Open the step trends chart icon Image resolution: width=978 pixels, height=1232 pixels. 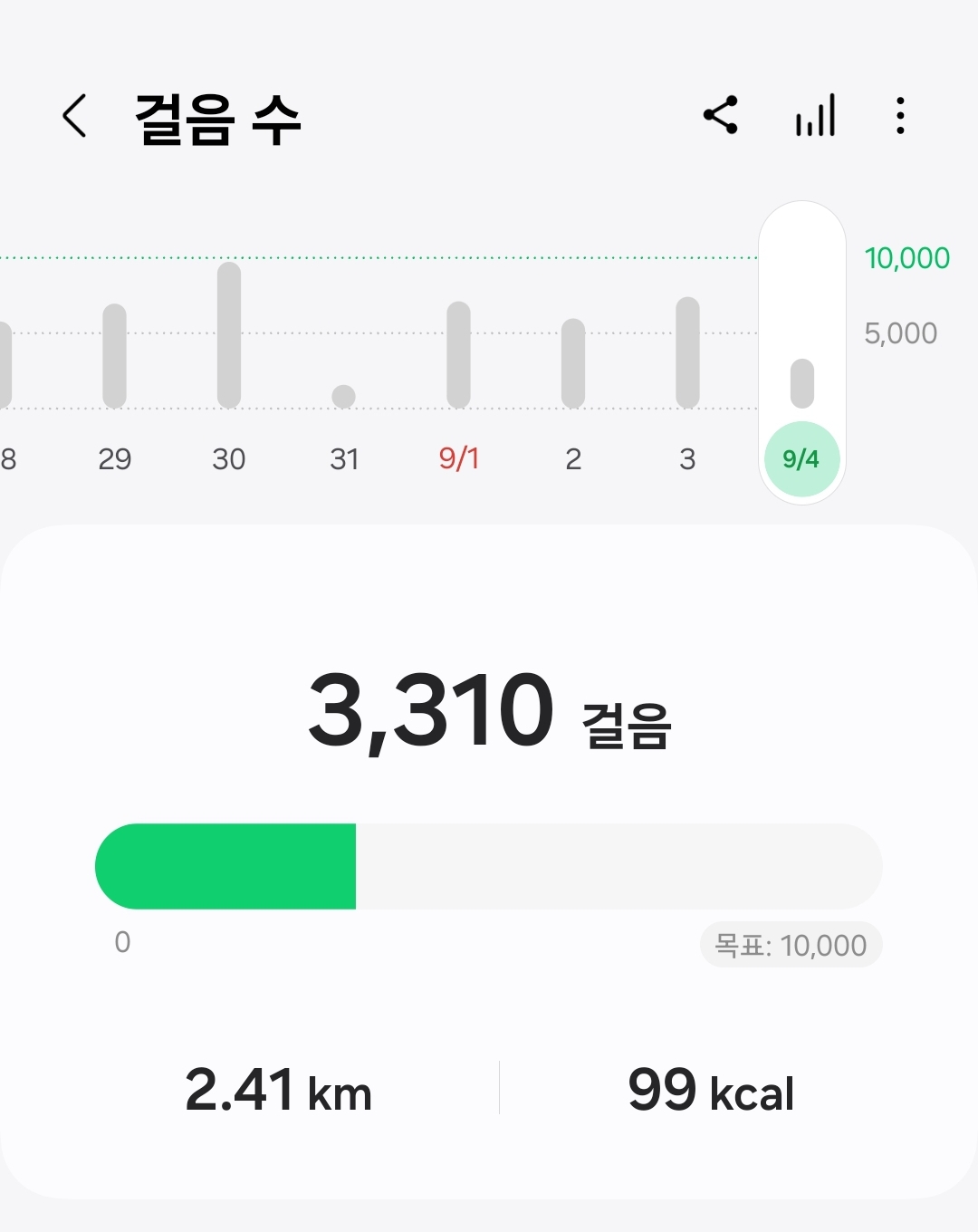click(x=815, y=117)
